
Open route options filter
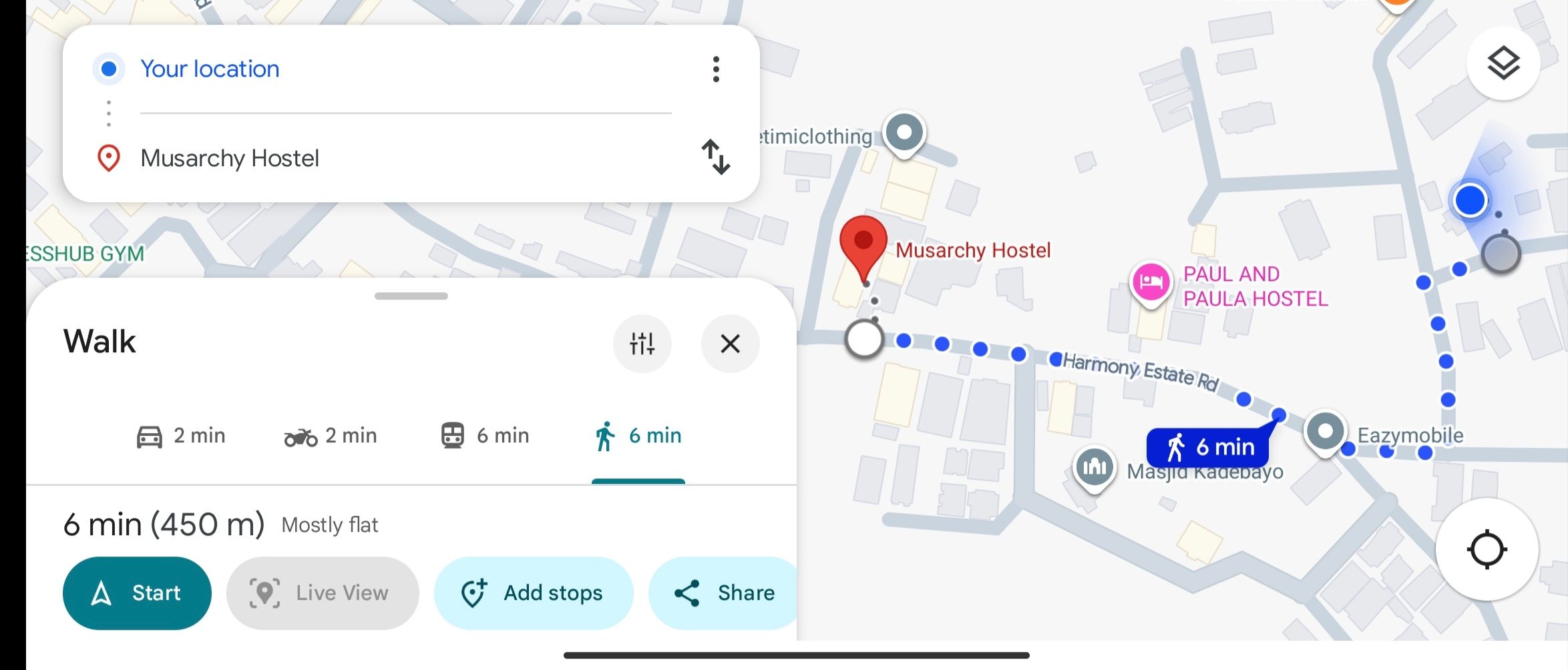pos(642,344)
